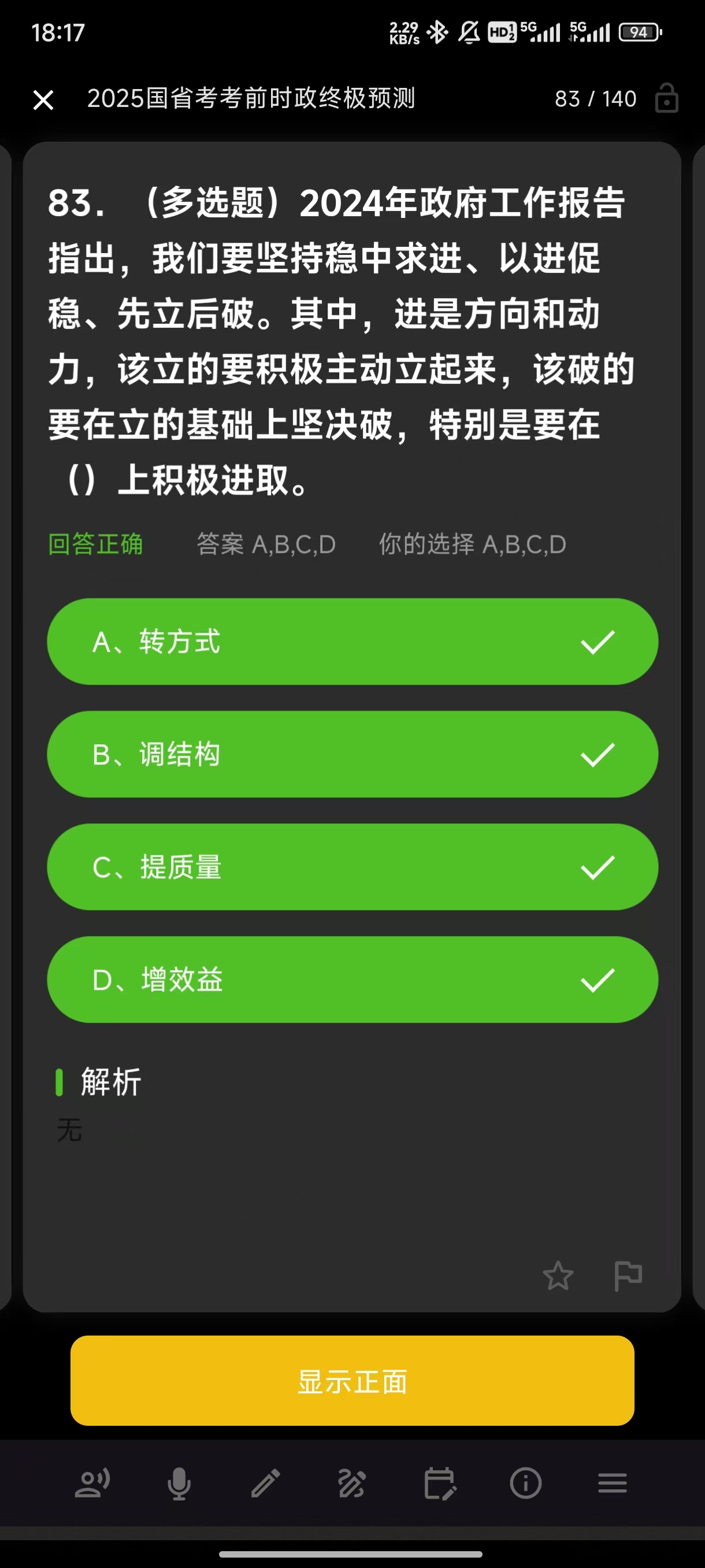The width and height of the screenshot is (705, 1568).
Task: Tap the lock icon in the header
Action: 666,99
